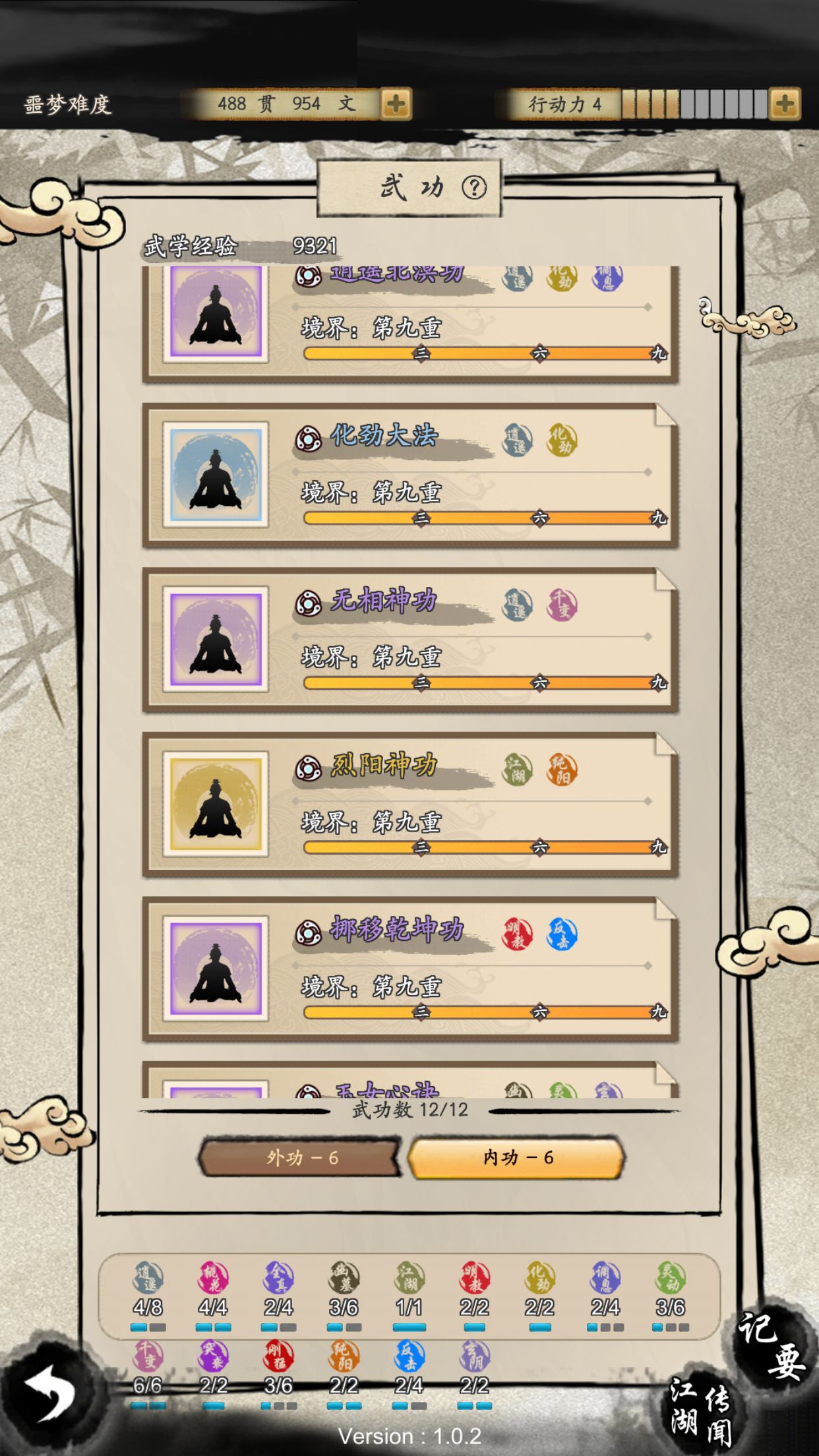Open the 武功 help question mark
This screenshot has width=819, height=1456.
[474, 188]
